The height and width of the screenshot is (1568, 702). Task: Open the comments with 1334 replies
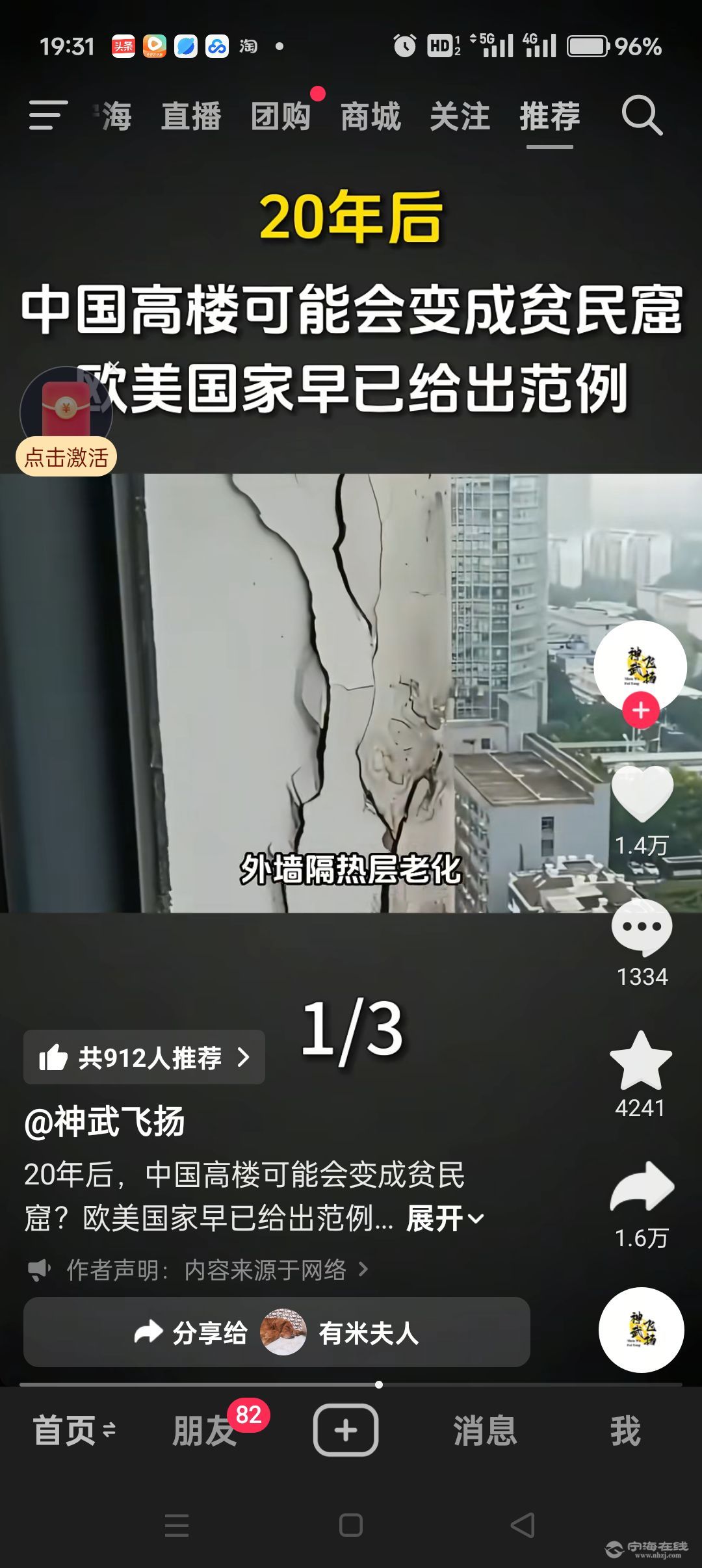[642, 928]
